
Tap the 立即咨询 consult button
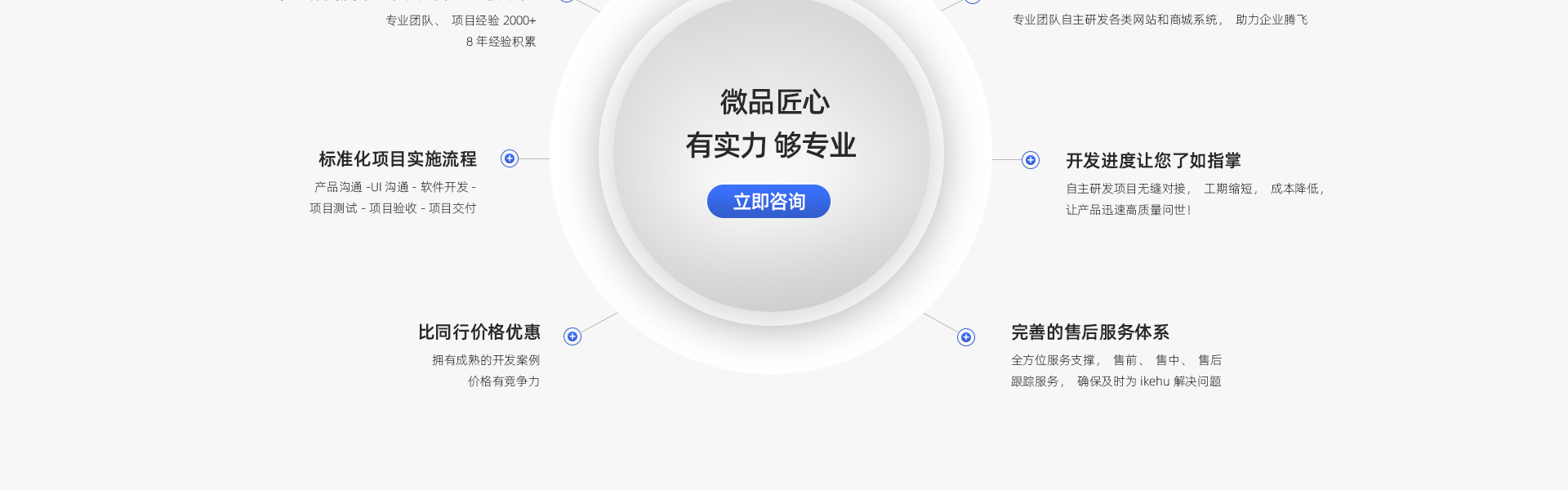768,202
